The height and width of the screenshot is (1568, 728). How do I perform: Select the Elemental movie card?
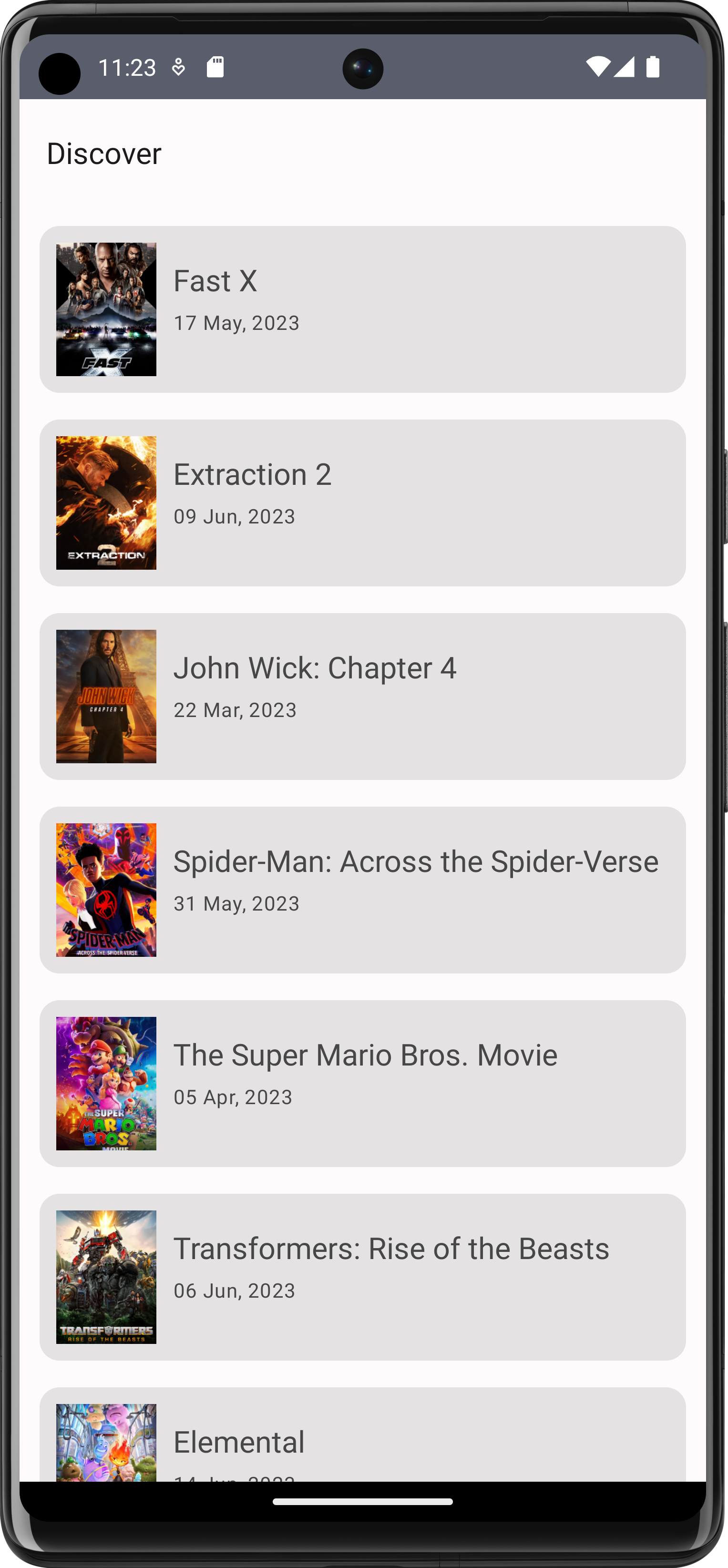(x=363, y=1449)
